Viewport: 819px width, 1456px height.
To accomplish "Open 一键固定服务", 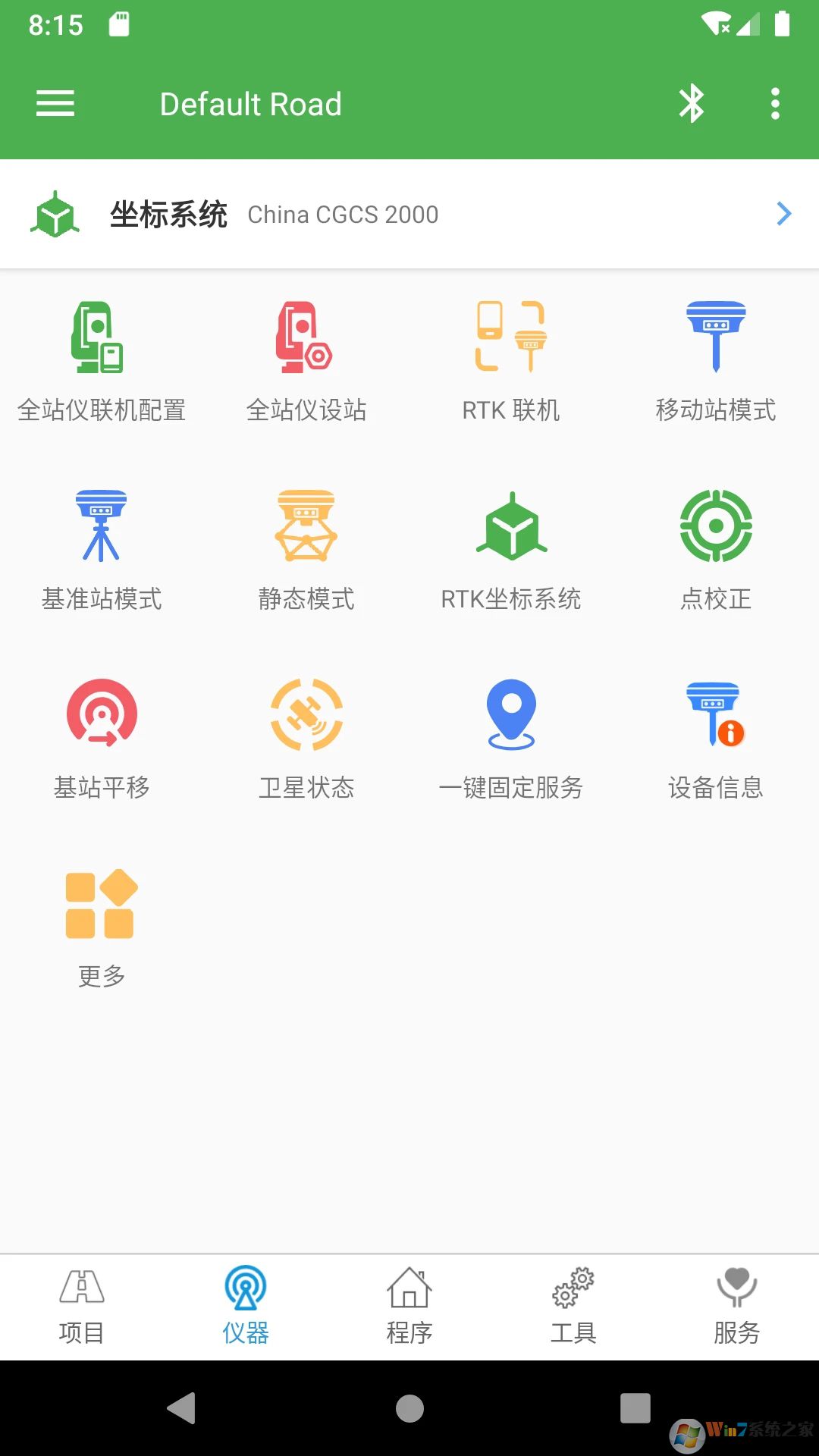I will (x=511, y=737).
